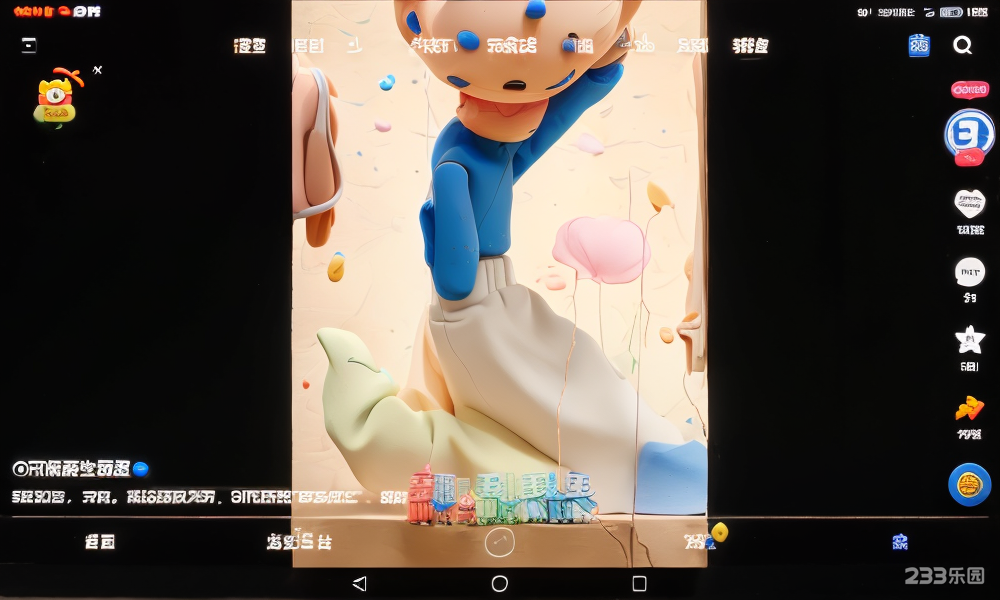Open the author name above the caption
The image size is (1000, 600).
click(x=72, y=468)
